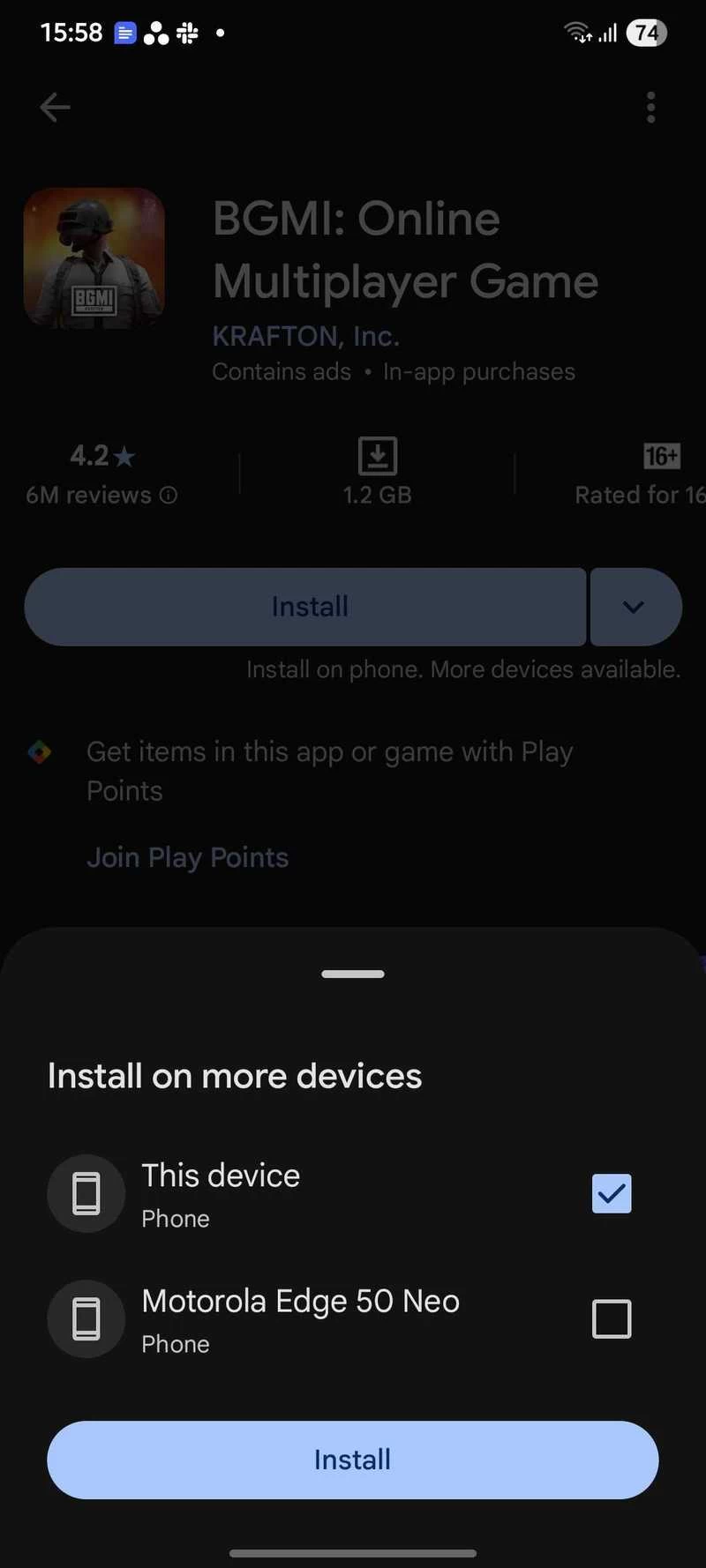This screenshot has height=1568, width=706.
Task: Open the three-dot overflow menu
Action: [x=650, y=108]
